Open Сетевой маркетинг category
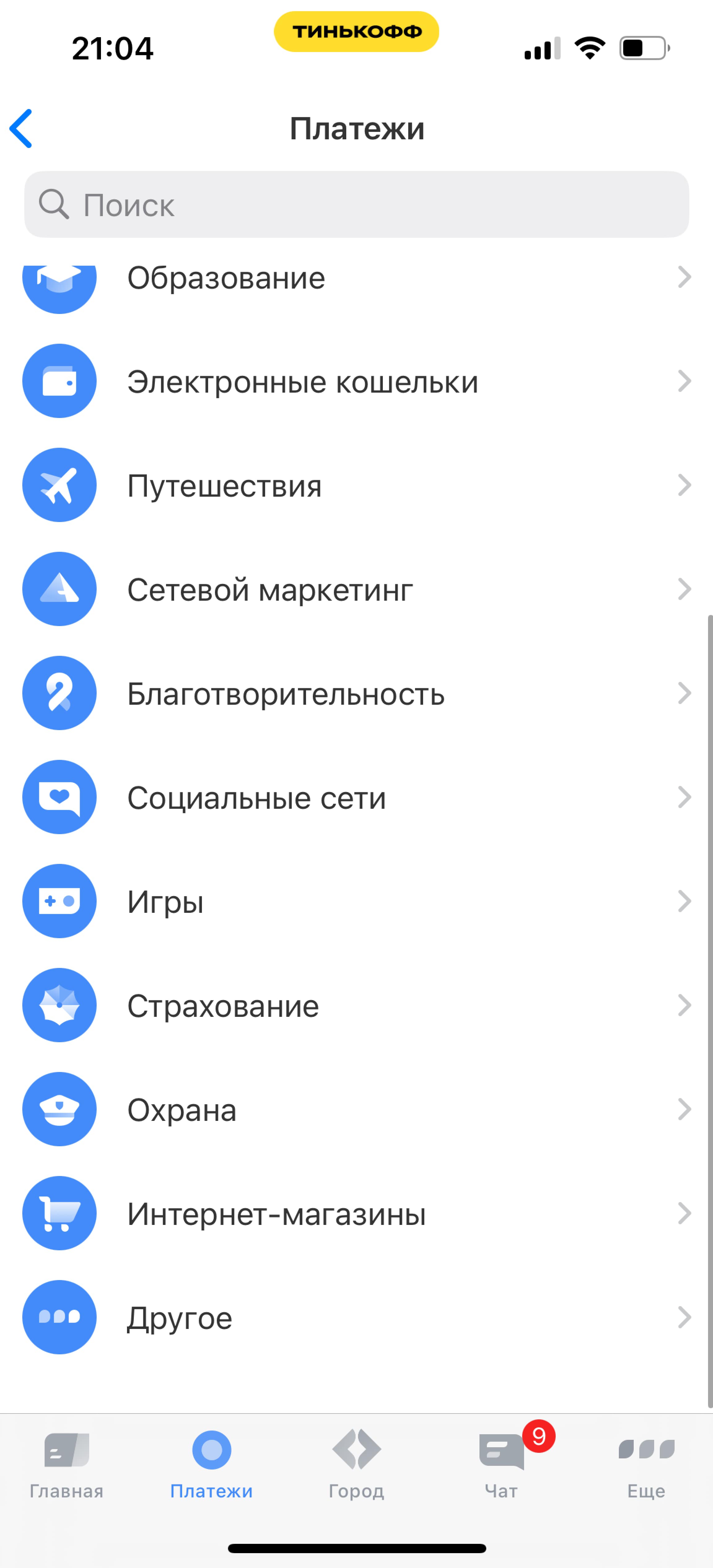The image size is (713, 1568). pyautogui.click(x=356, y=589)
